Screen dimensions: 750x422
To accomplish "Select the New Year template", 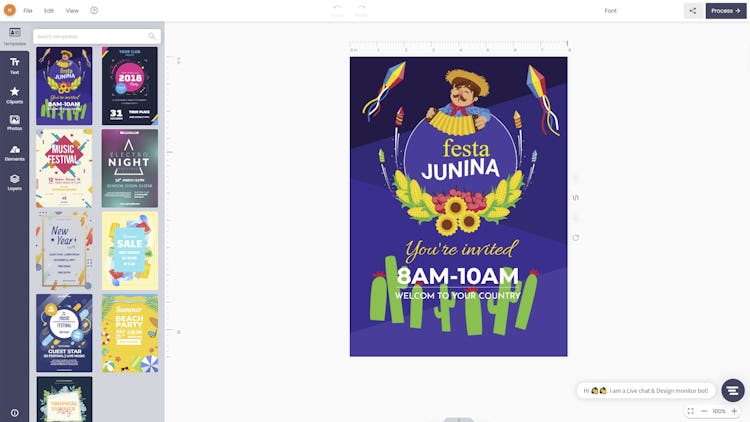I will [64, 250].
